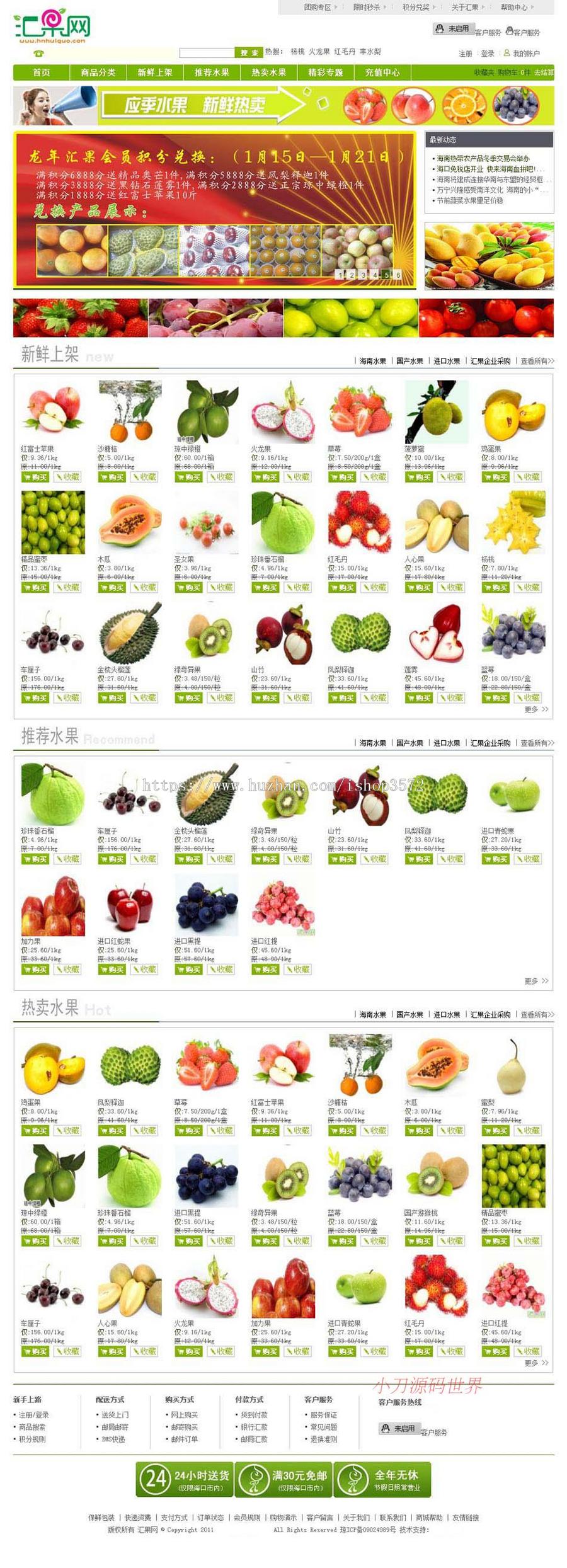Select banner slide indicator 6
This screenshot has width=567, height=1568.
398,275
